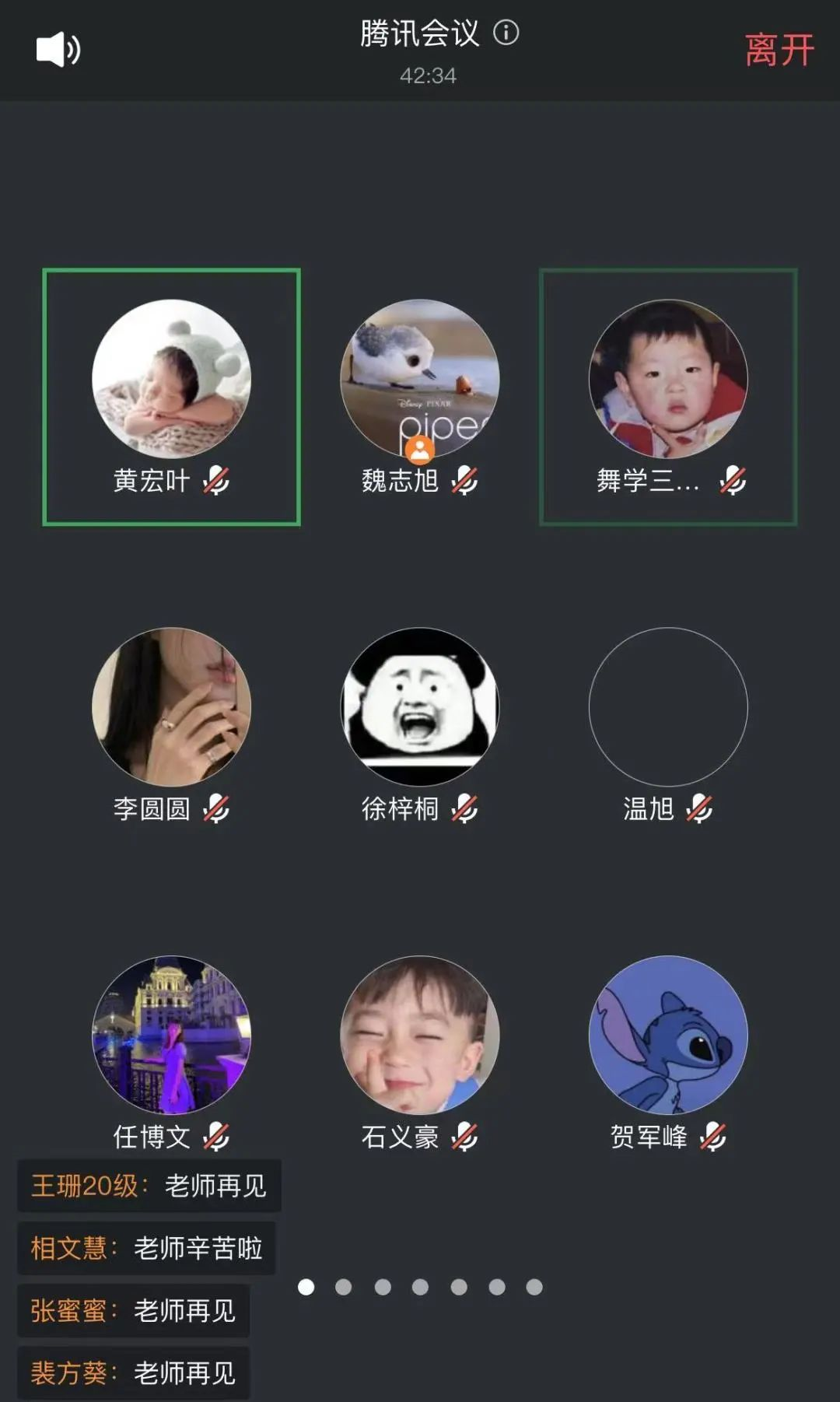Tap the 舞学三... participant tile
840x1402 pixels.
(x=668, y=397)
